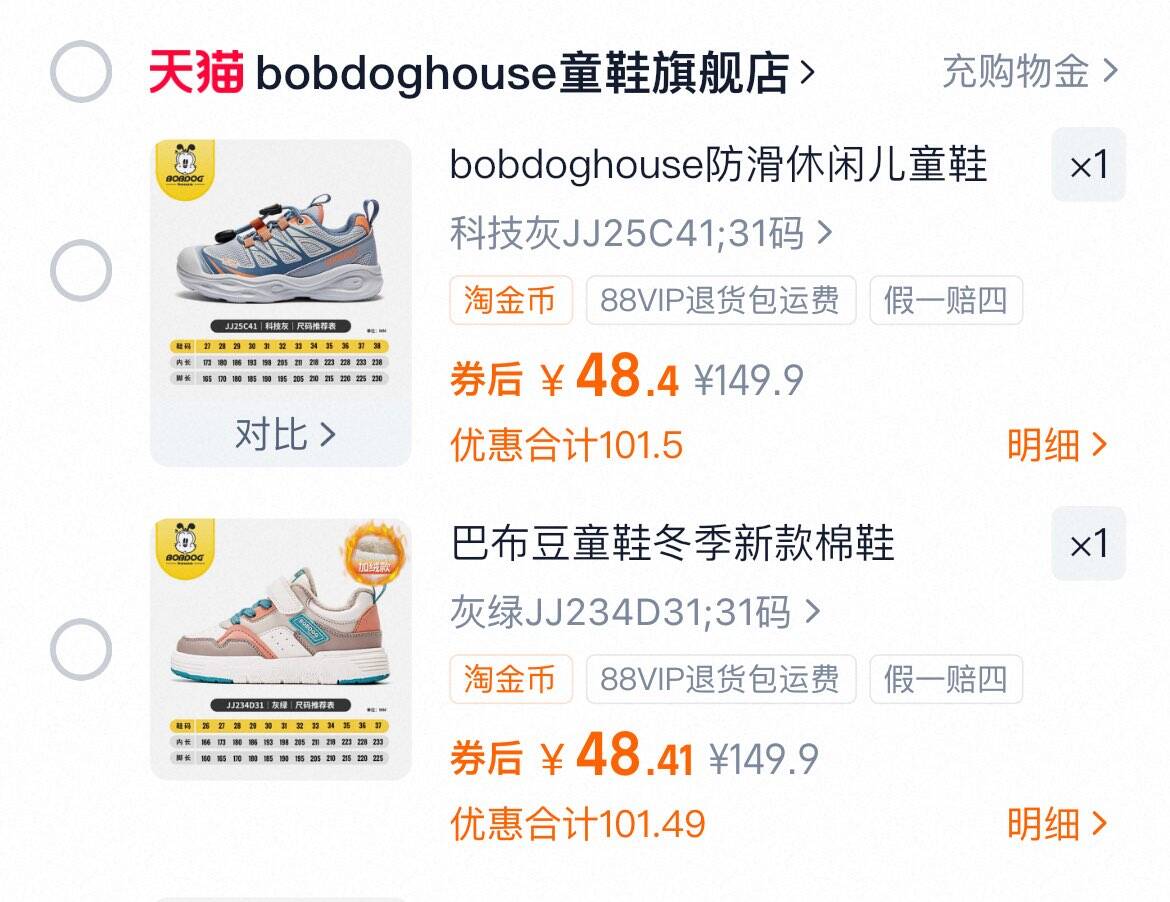Open the 巴布豆童鞋冬季新款棉鞋 product image
This screenshot has width=1170, height=902.
coord(281,648)
